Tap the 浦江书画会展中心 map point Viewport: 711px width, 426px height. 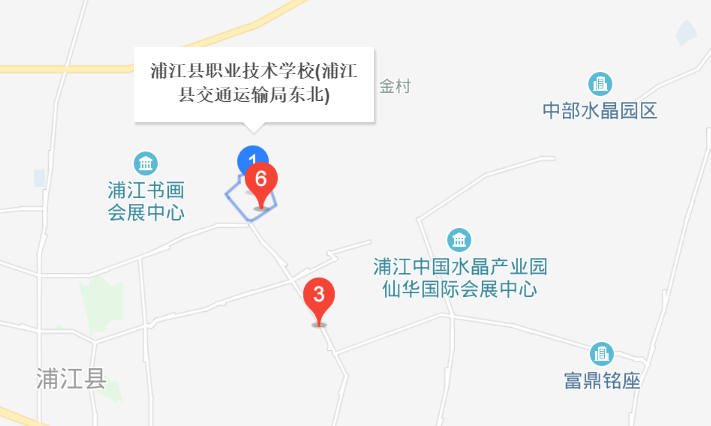(146, 163)
